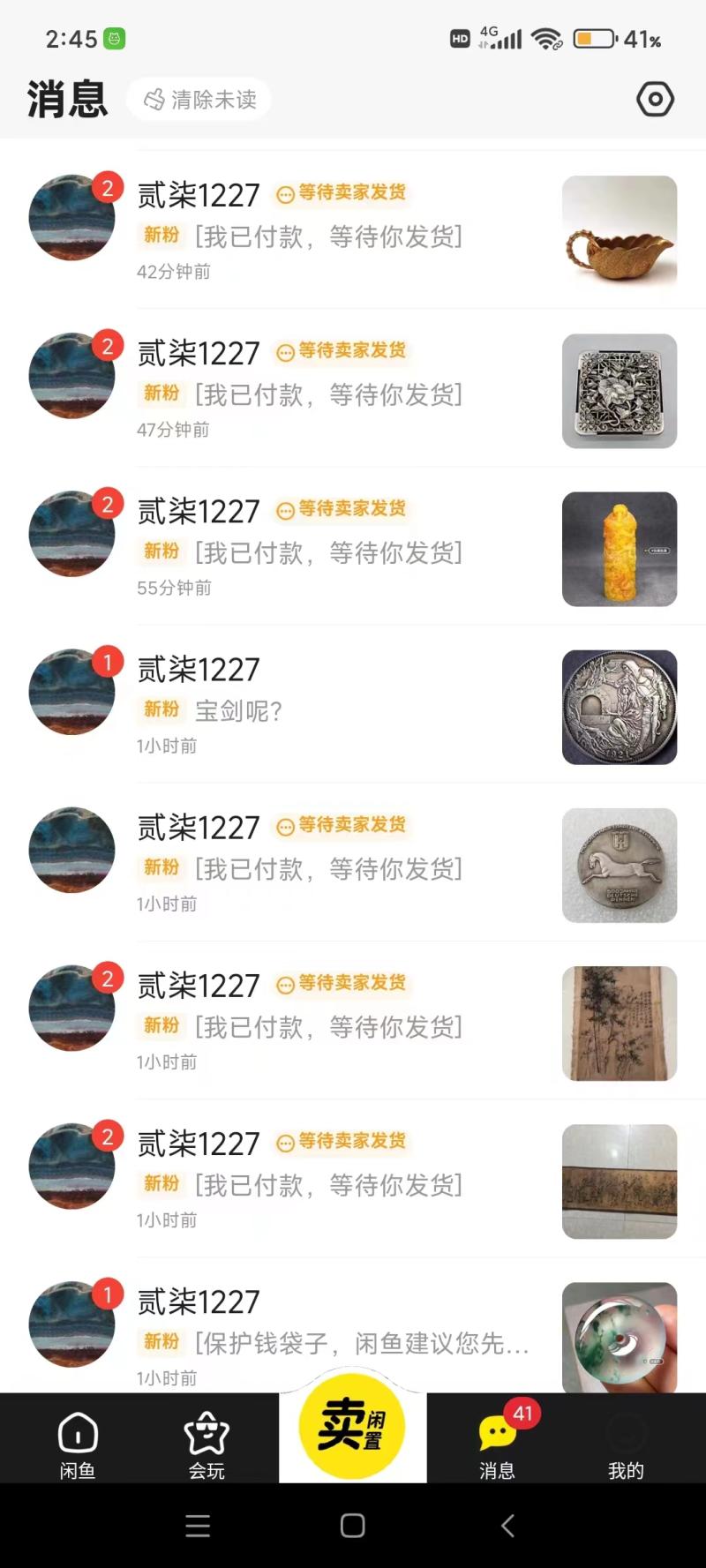Tap the silver coin product thumbnail
This screenshot has height=1568, width=706.
(x=620, y=706)
